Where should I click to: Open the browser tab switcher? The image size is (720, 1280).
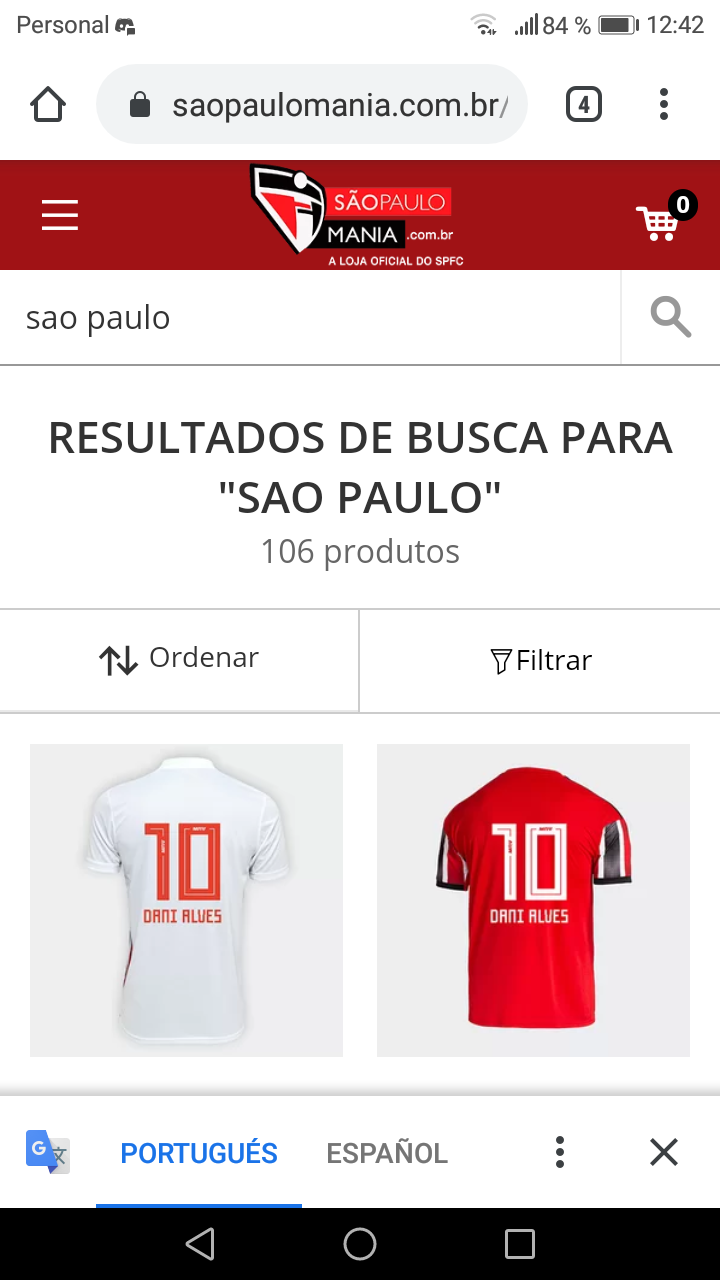584,104
